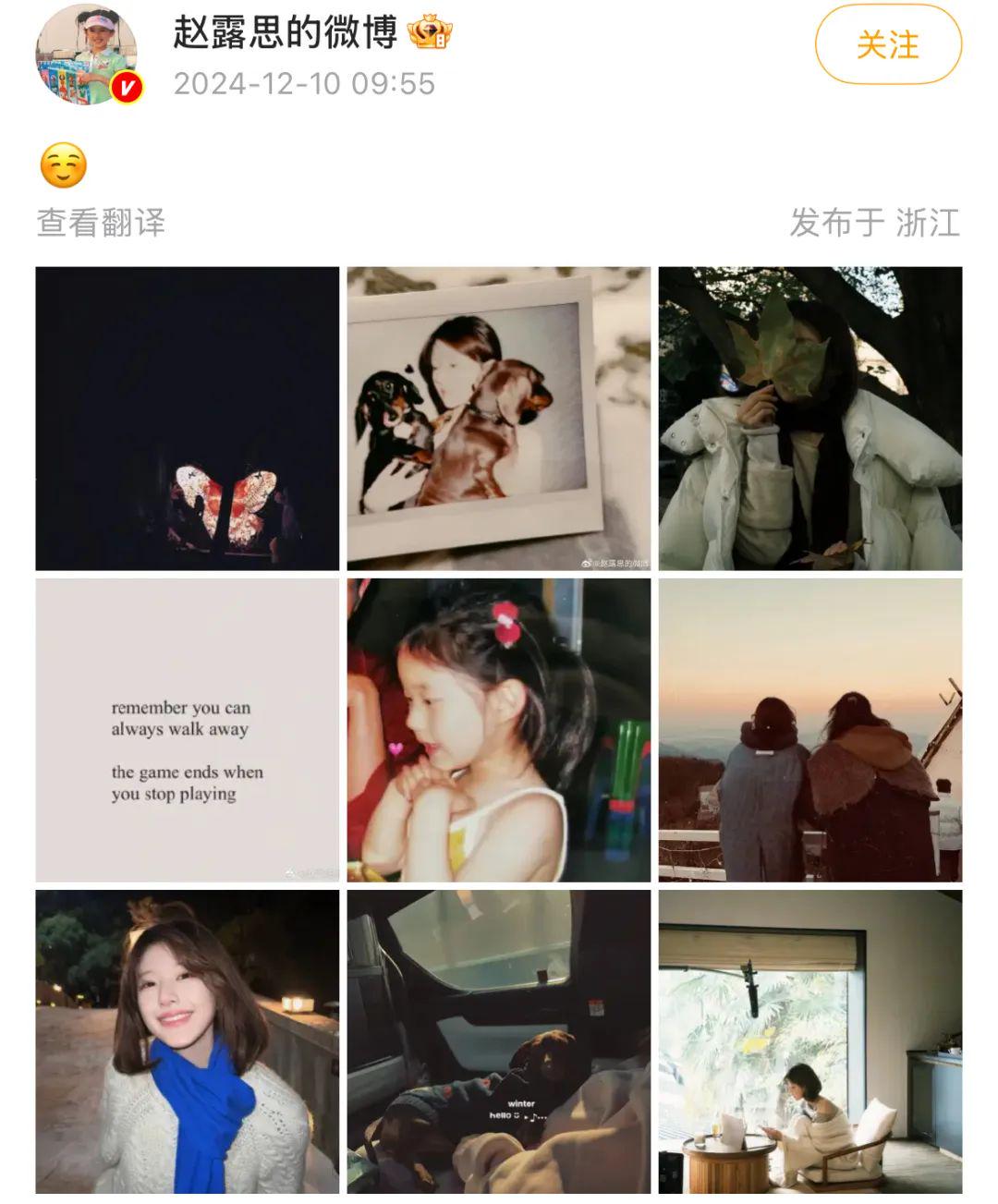Open the poster's profile avatar
This screenshot has height=1204, width=998.
click(86, 54)
